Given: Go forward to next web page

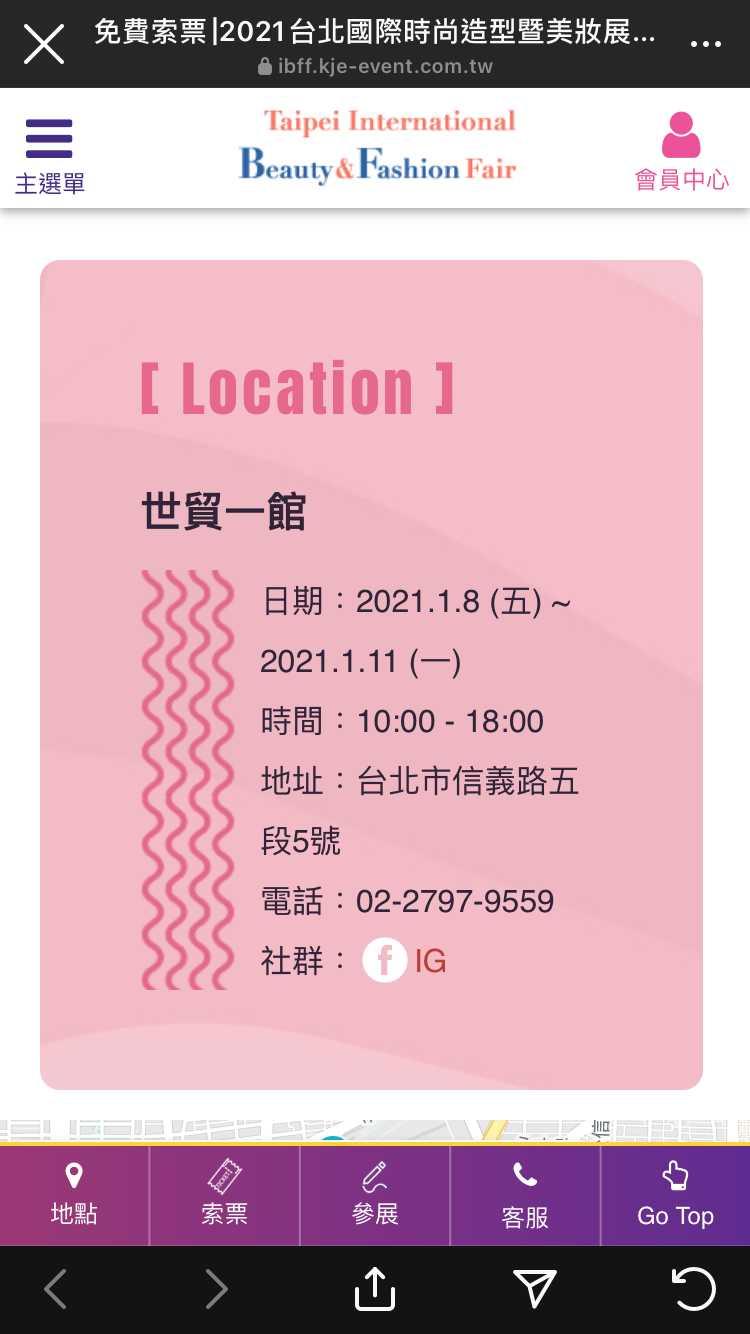Looking at the screenshot, I should click(x=216, y=1290).
